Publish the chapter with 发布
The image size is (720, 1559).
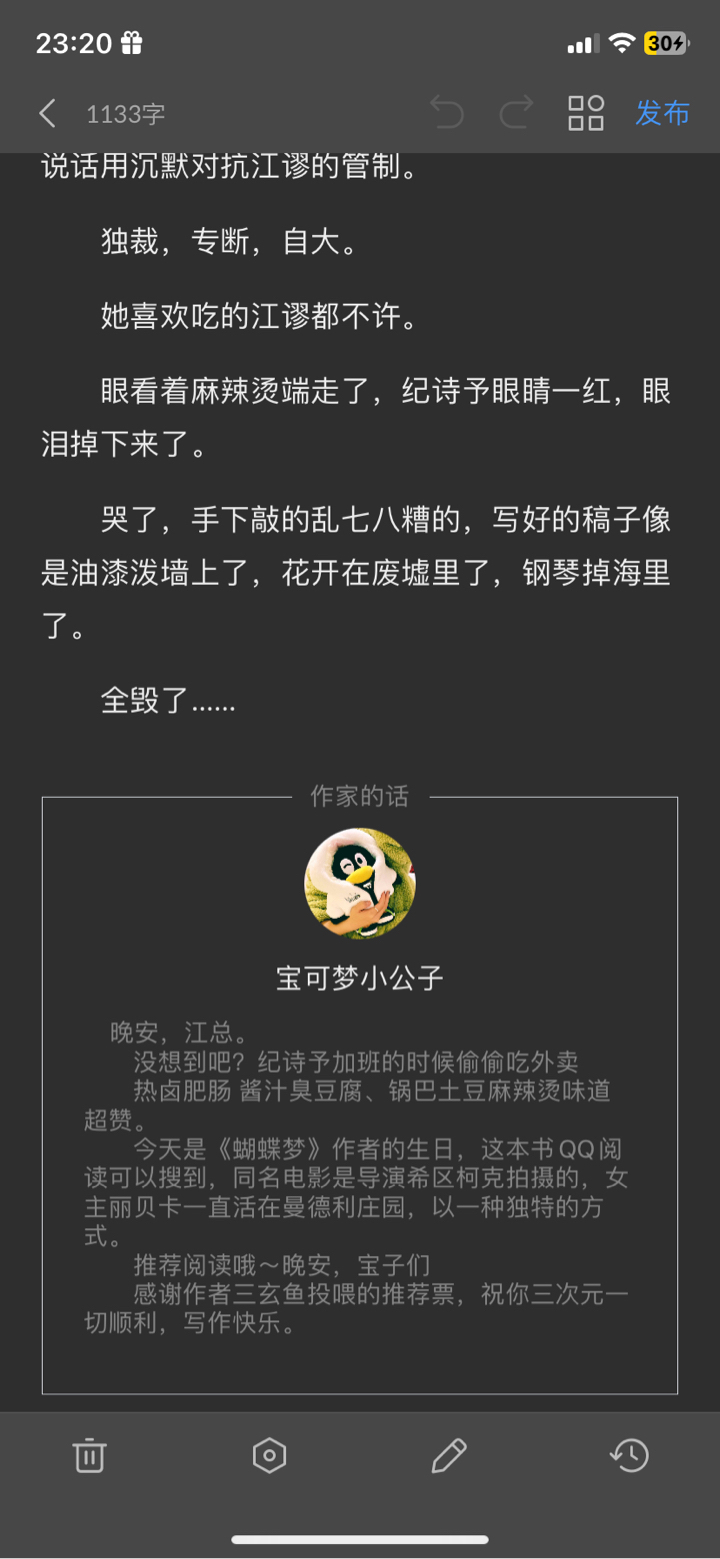[x=662, y=113]
